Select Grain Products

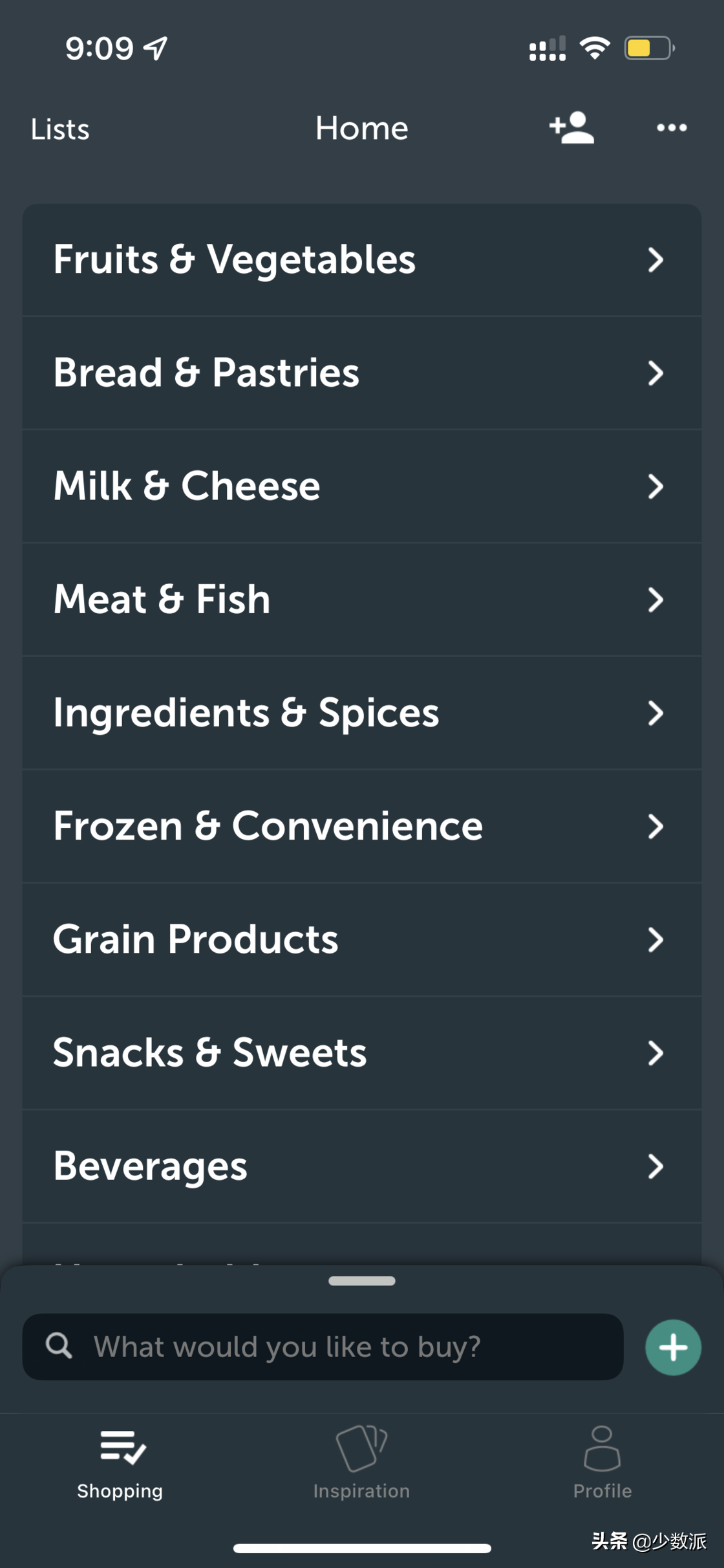(x=362, y=939)
